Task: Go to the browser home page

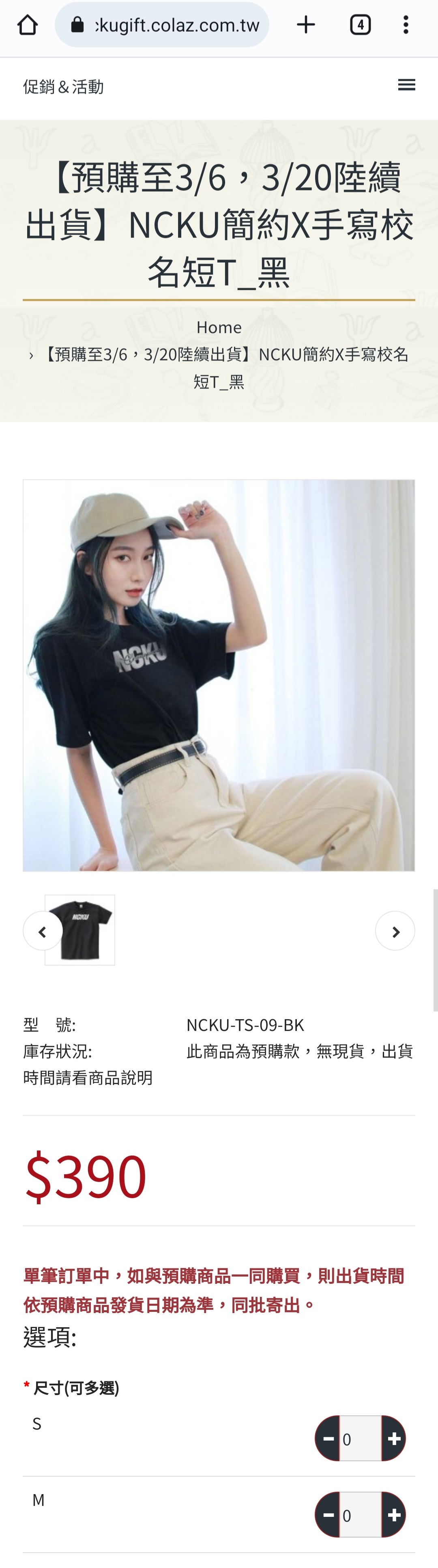Action: pyautogui.click(x=28, y=25)
